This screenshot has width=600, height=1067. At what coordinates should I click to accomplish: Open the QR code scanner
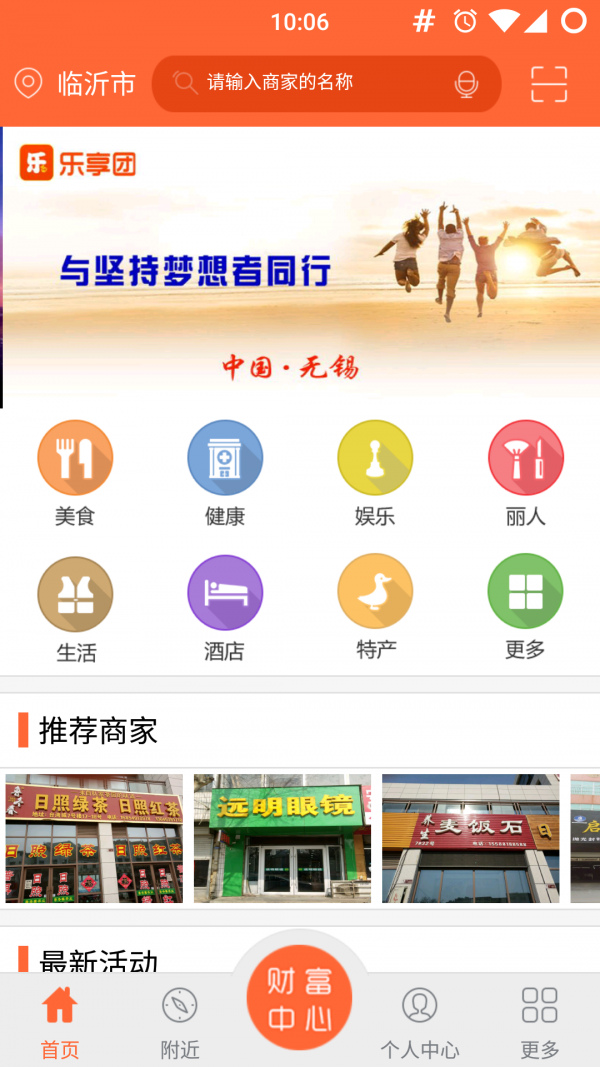[x=549, y=84]
